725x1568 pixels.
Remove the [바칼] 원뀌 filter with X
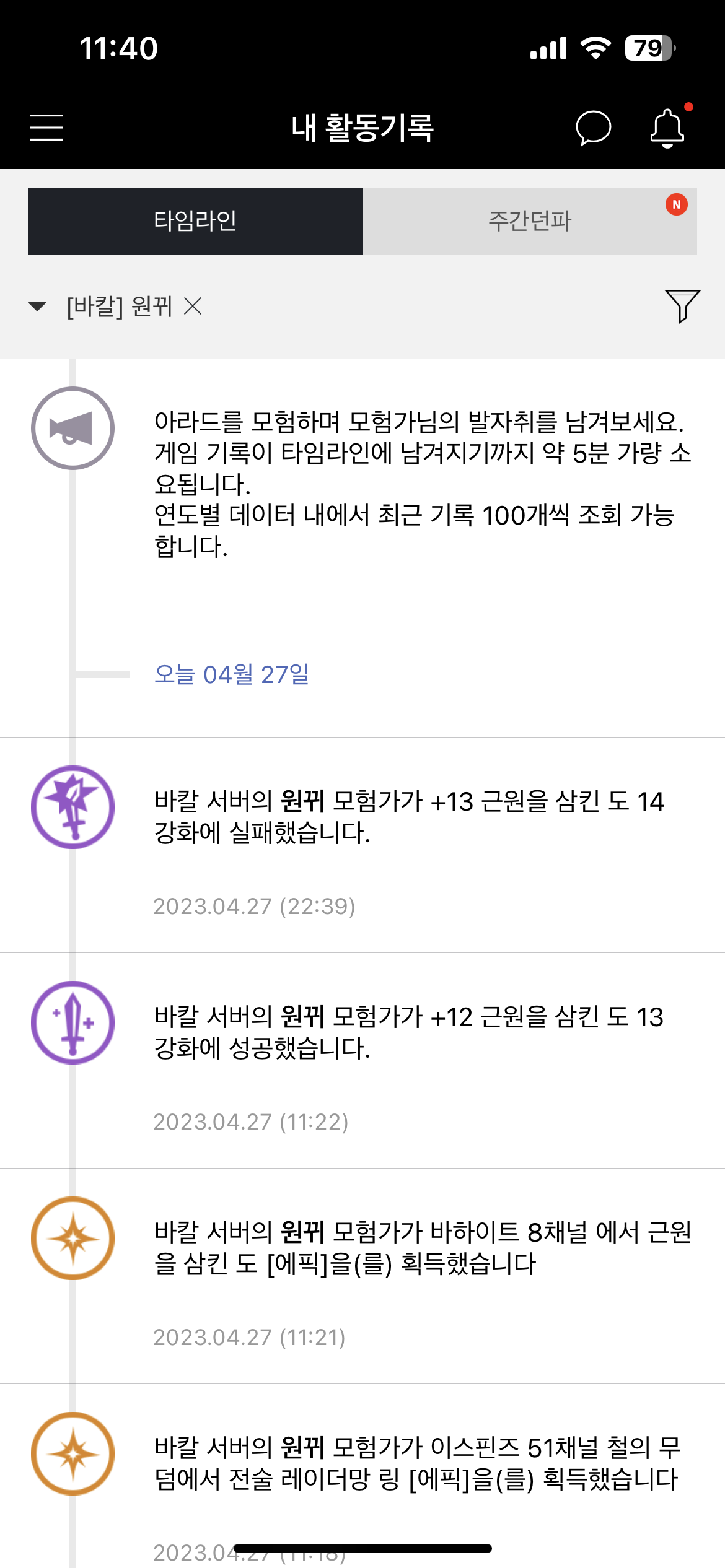[193, 306]
